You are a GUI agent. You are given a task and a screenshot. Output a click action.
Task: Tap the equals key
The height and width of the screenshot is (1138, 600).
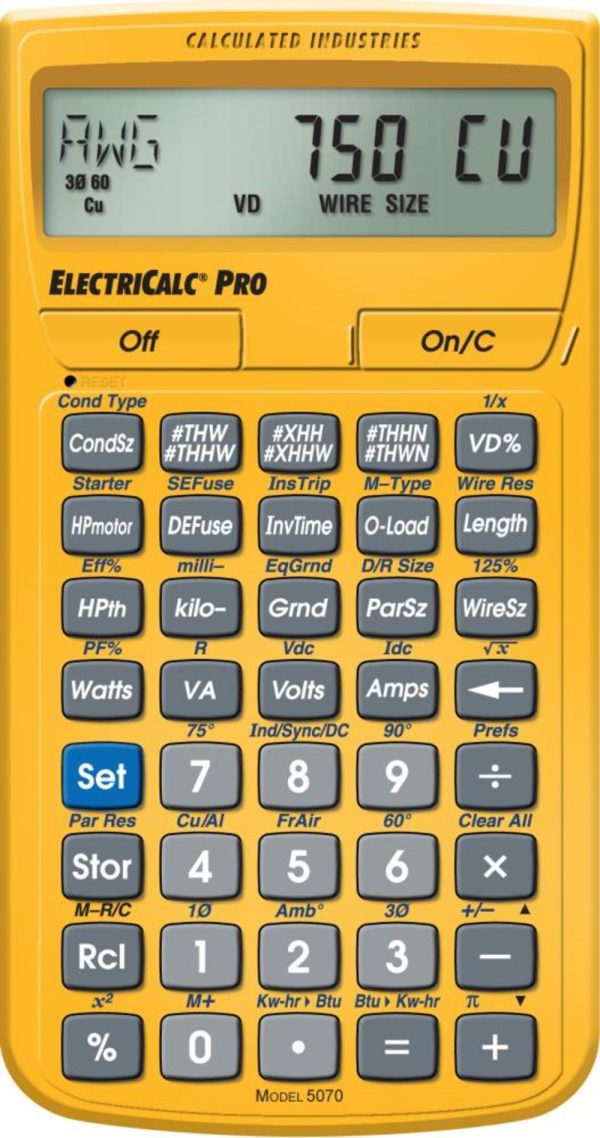point(398,1046)
